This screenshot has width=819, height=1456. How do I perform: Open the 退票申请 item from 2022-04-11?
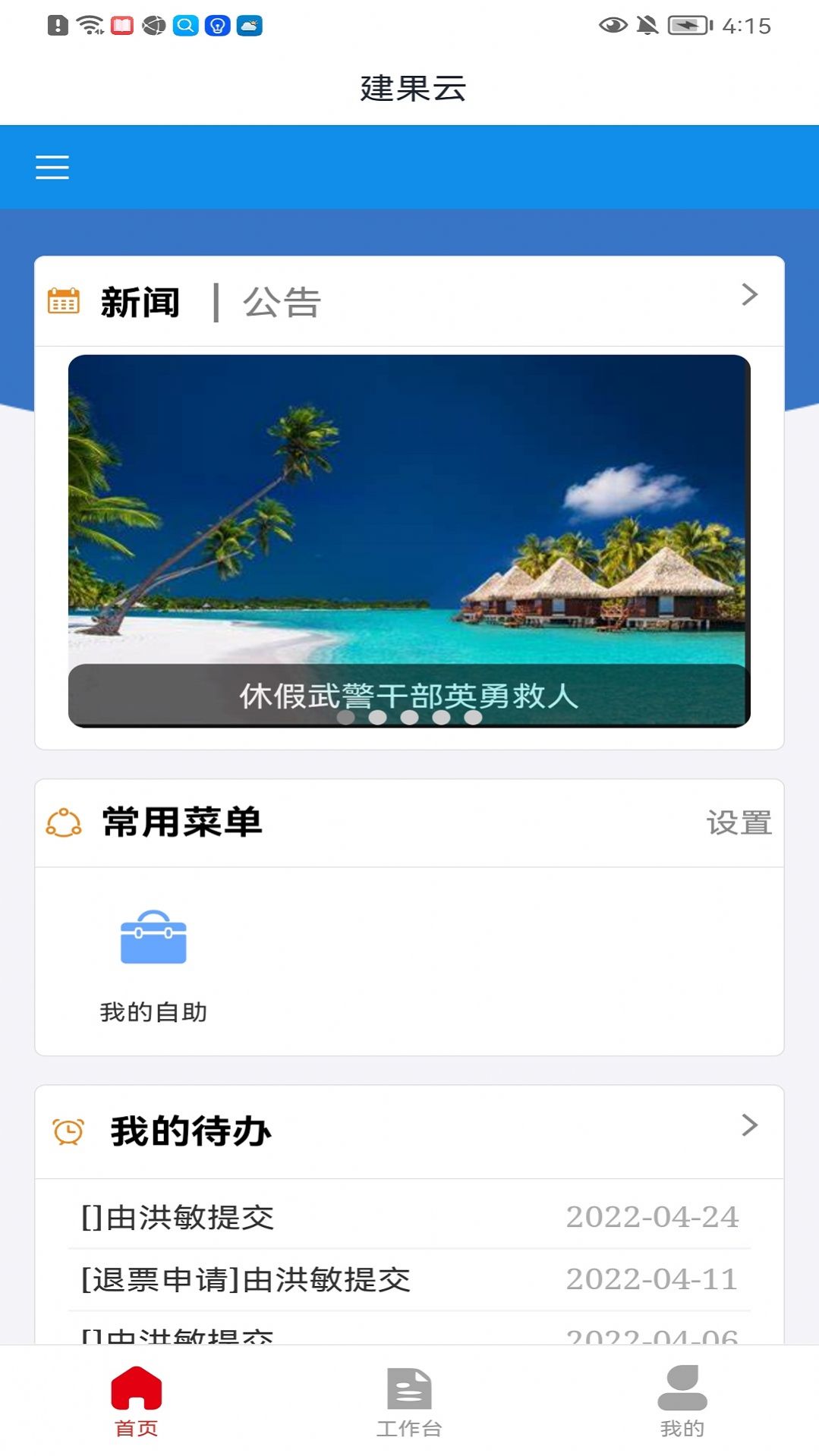click(x=409, y=1279)
